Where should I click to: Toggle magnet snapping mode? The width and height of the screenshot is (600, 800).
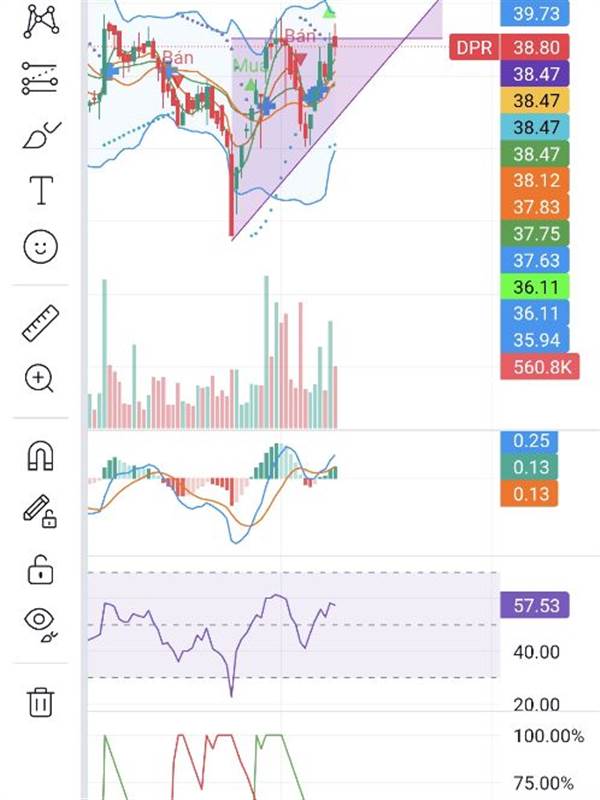[x=40, y=456]
